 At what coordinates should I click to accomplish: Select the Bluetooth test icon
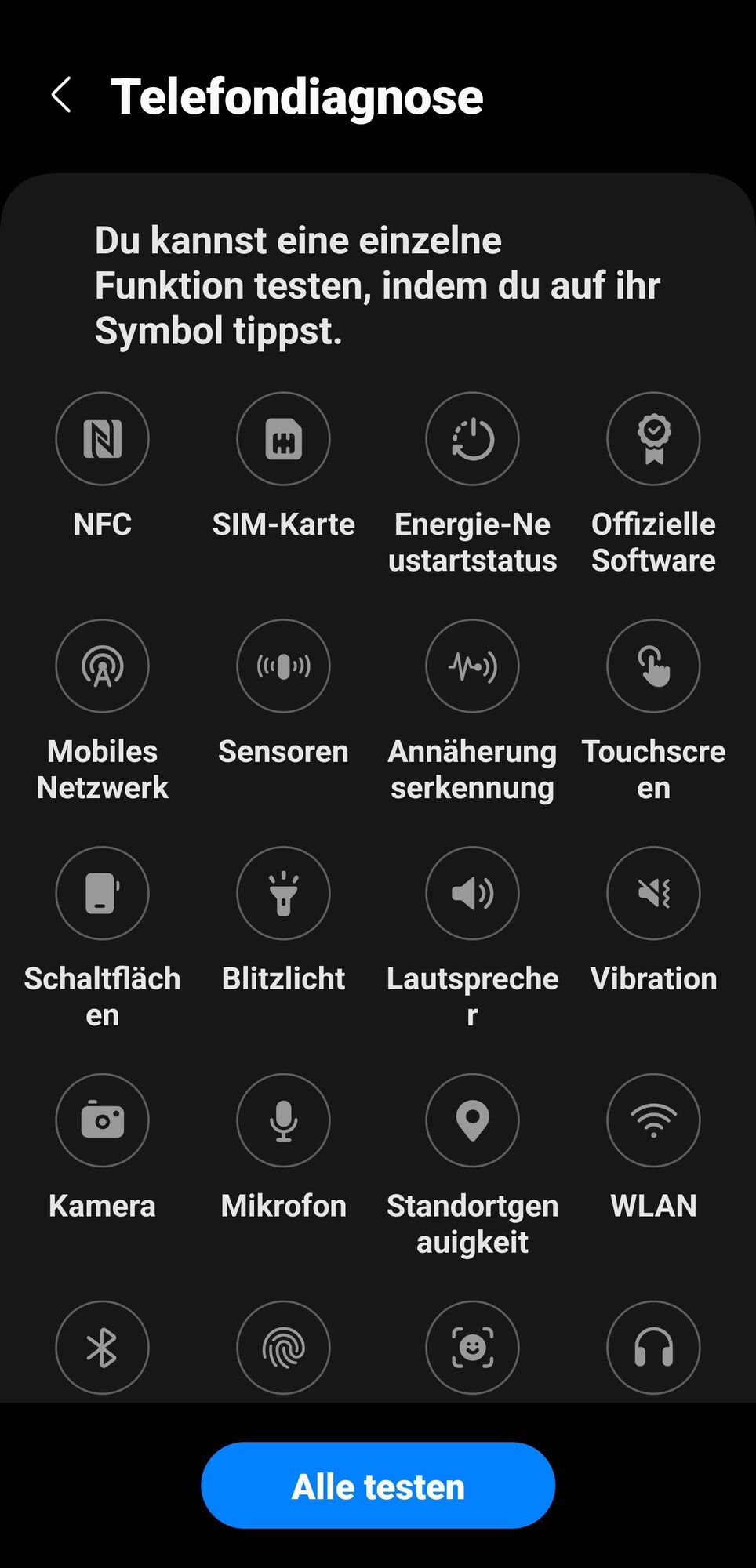(x=102, y=1348)
